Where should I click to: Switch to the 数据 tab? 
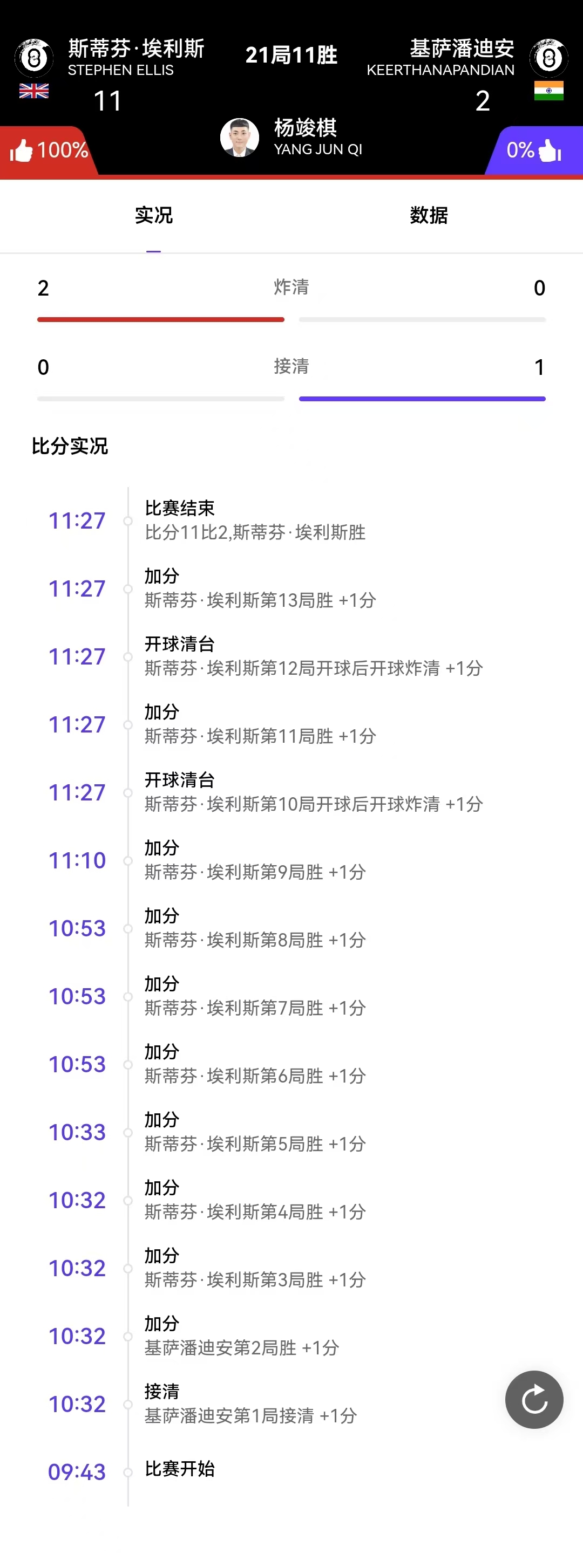[428, 215]
